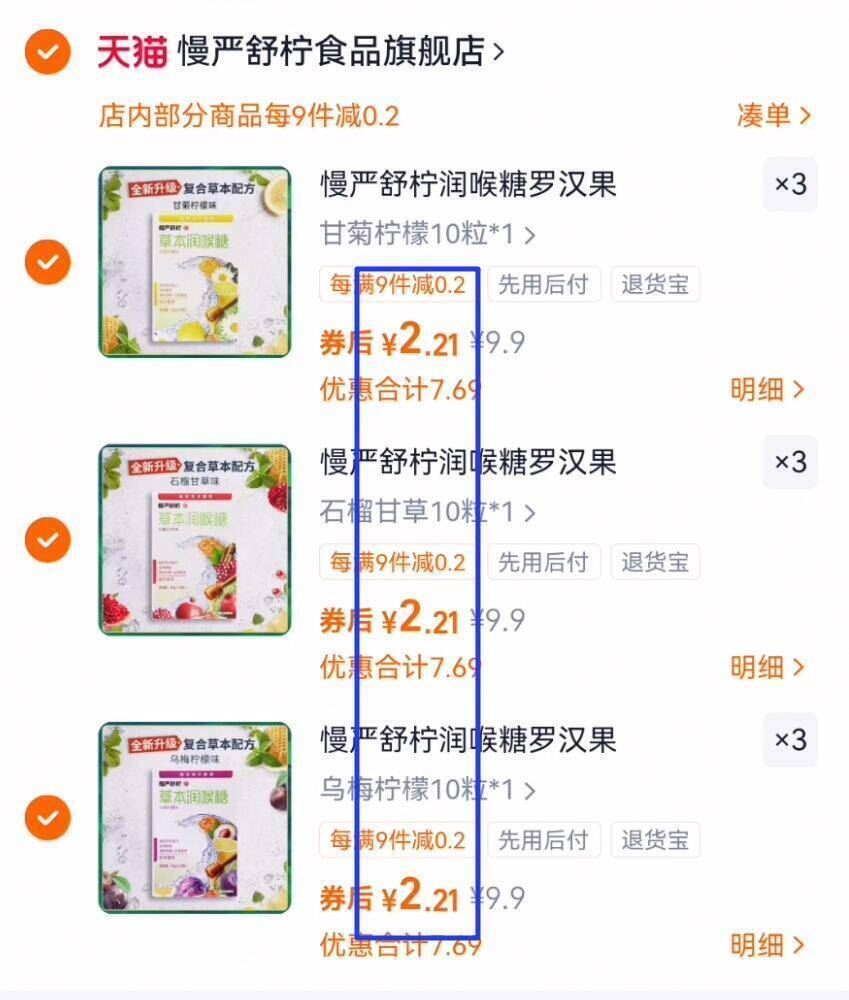Click the 退货宝 return guarantee tag

point(656,284)
